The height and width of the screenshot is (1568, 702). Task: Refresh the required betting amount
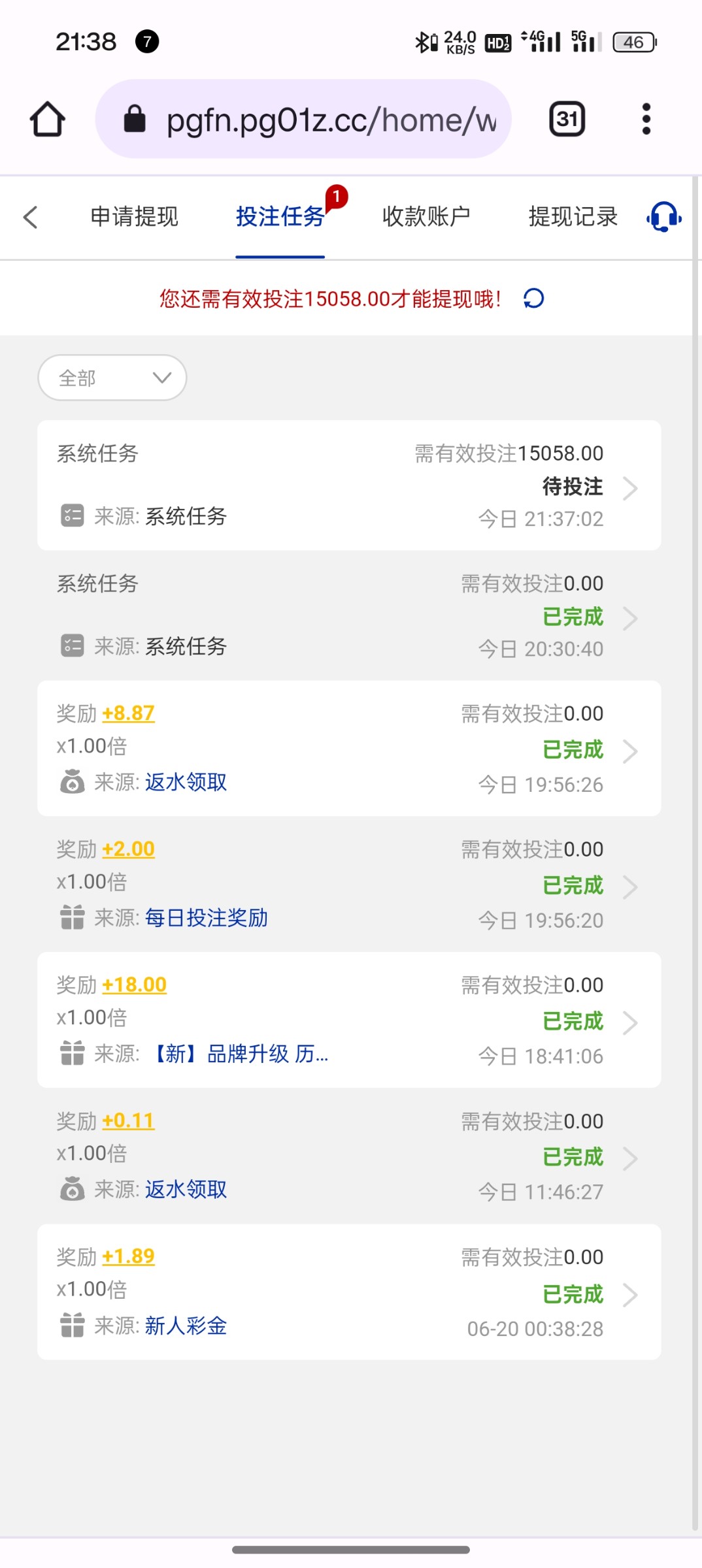click(x=534, y=299)
